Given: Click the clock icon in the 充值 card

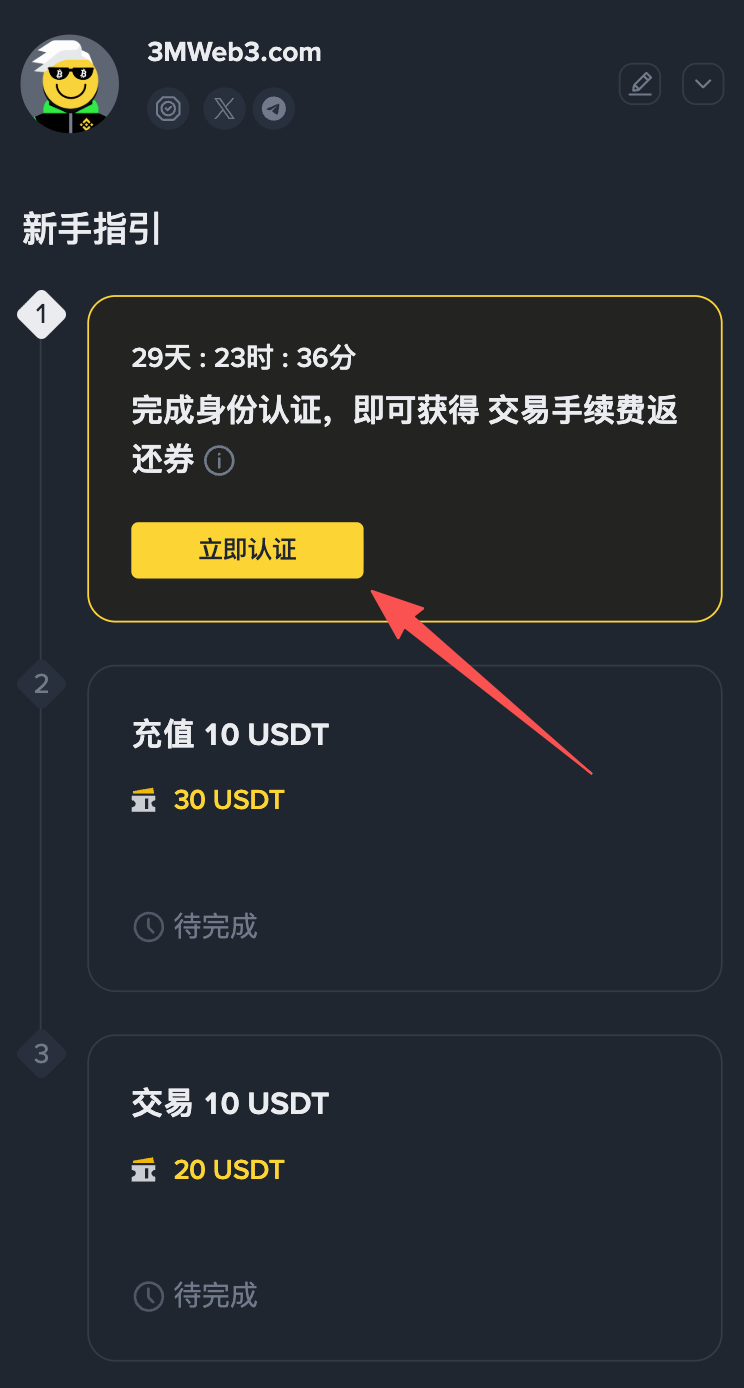Looking at the screenshot, I should tap(148, 926).
